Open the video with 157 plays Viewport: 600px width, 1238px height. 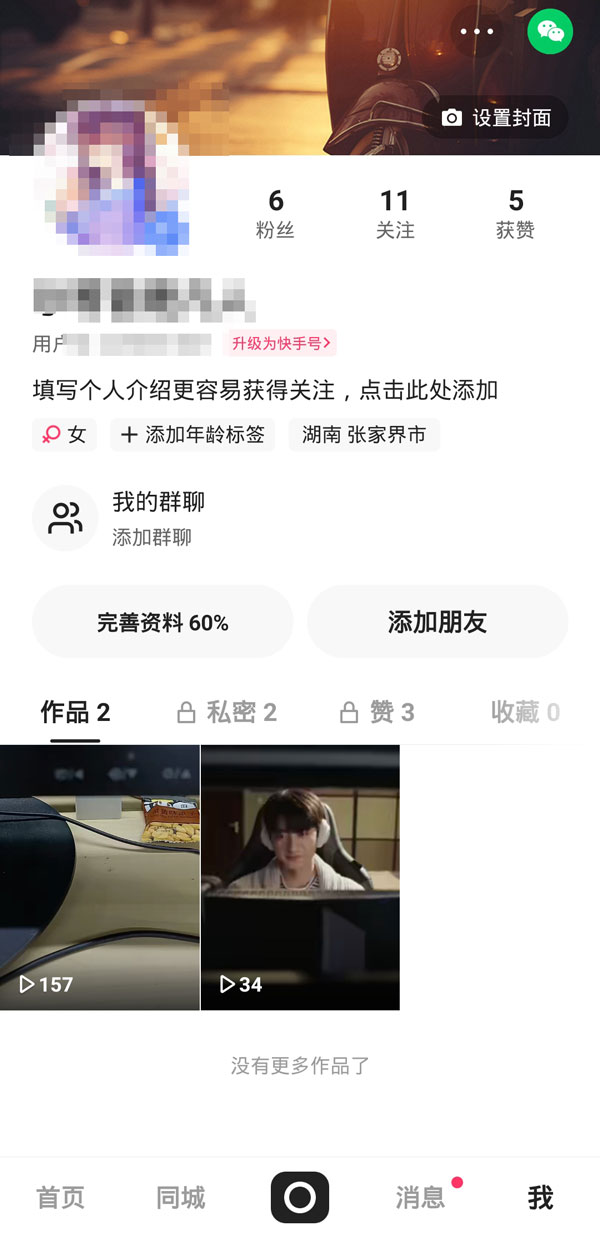[100, 877]
